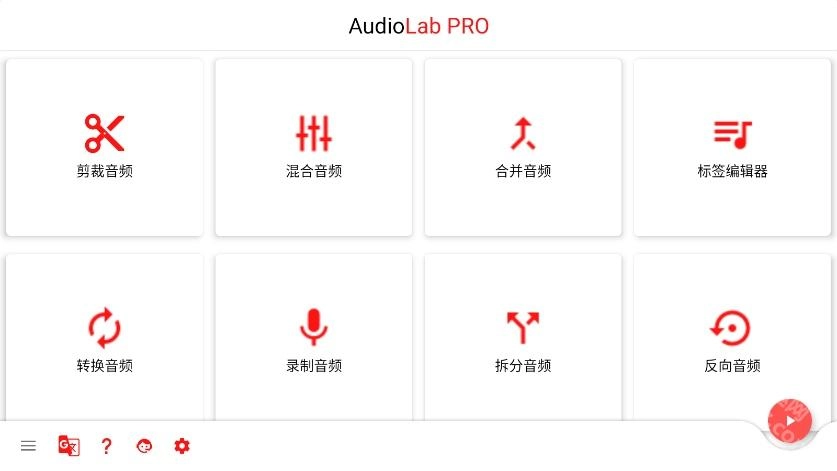Tap the red floating play button

tap(790, 421)
